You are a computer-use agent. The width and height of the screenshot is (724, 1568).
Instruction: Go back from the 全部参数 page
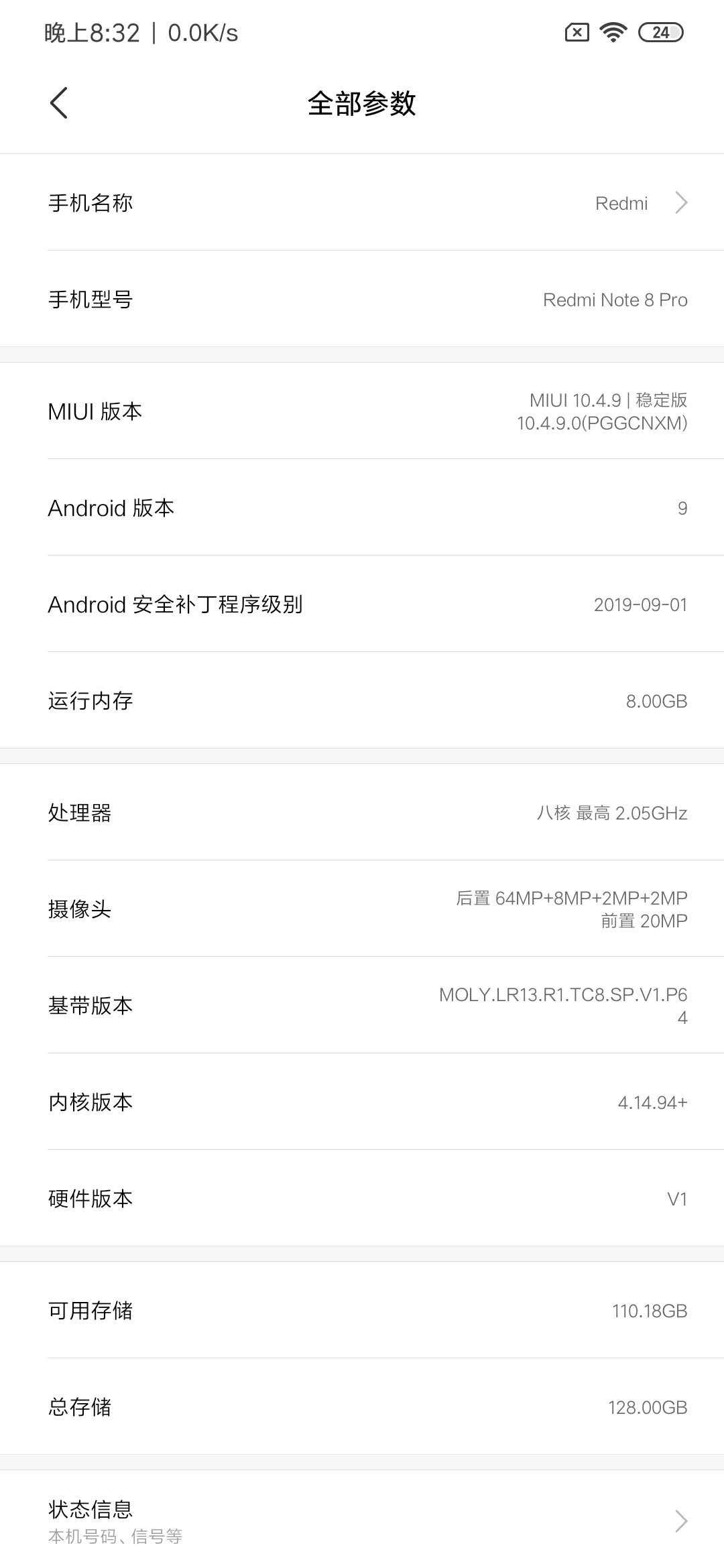59,103
